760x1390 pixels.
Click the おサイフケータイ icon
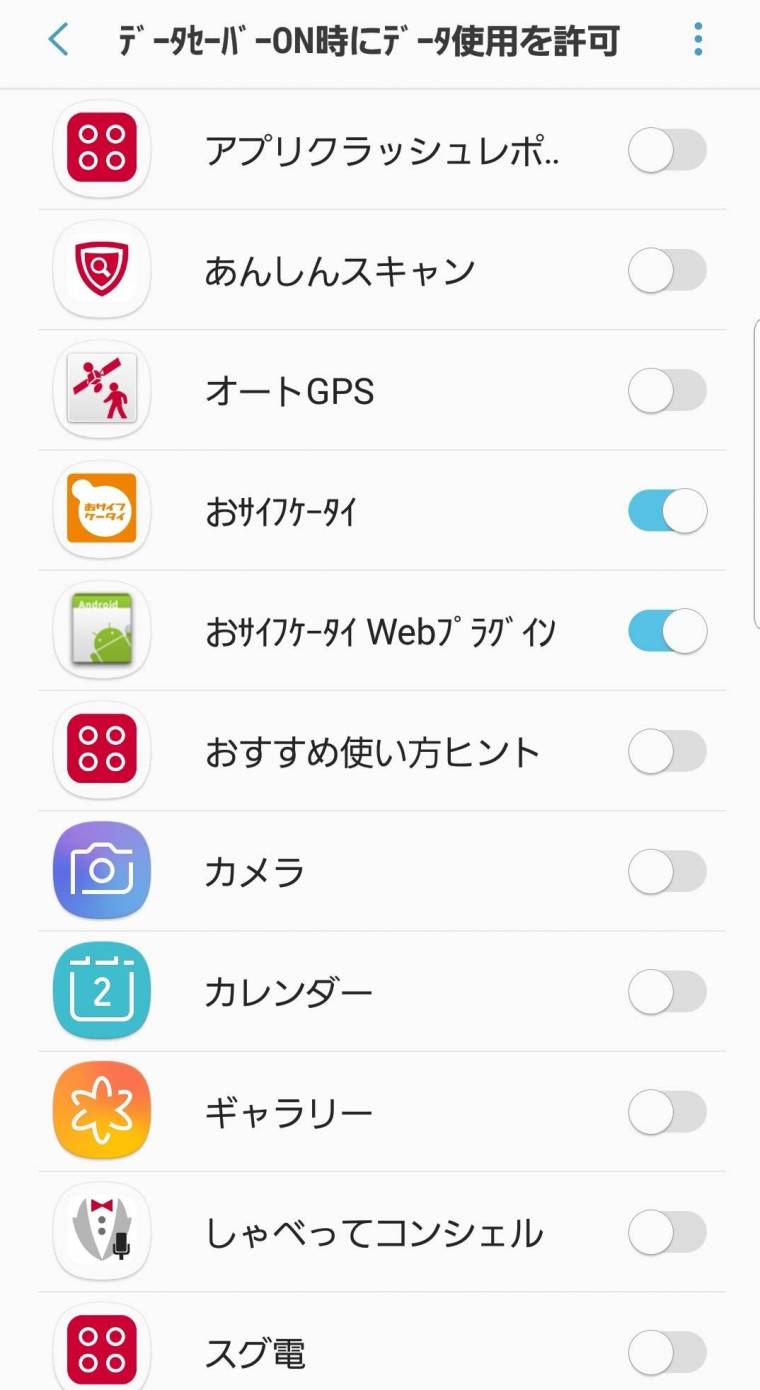coord(100,511)
